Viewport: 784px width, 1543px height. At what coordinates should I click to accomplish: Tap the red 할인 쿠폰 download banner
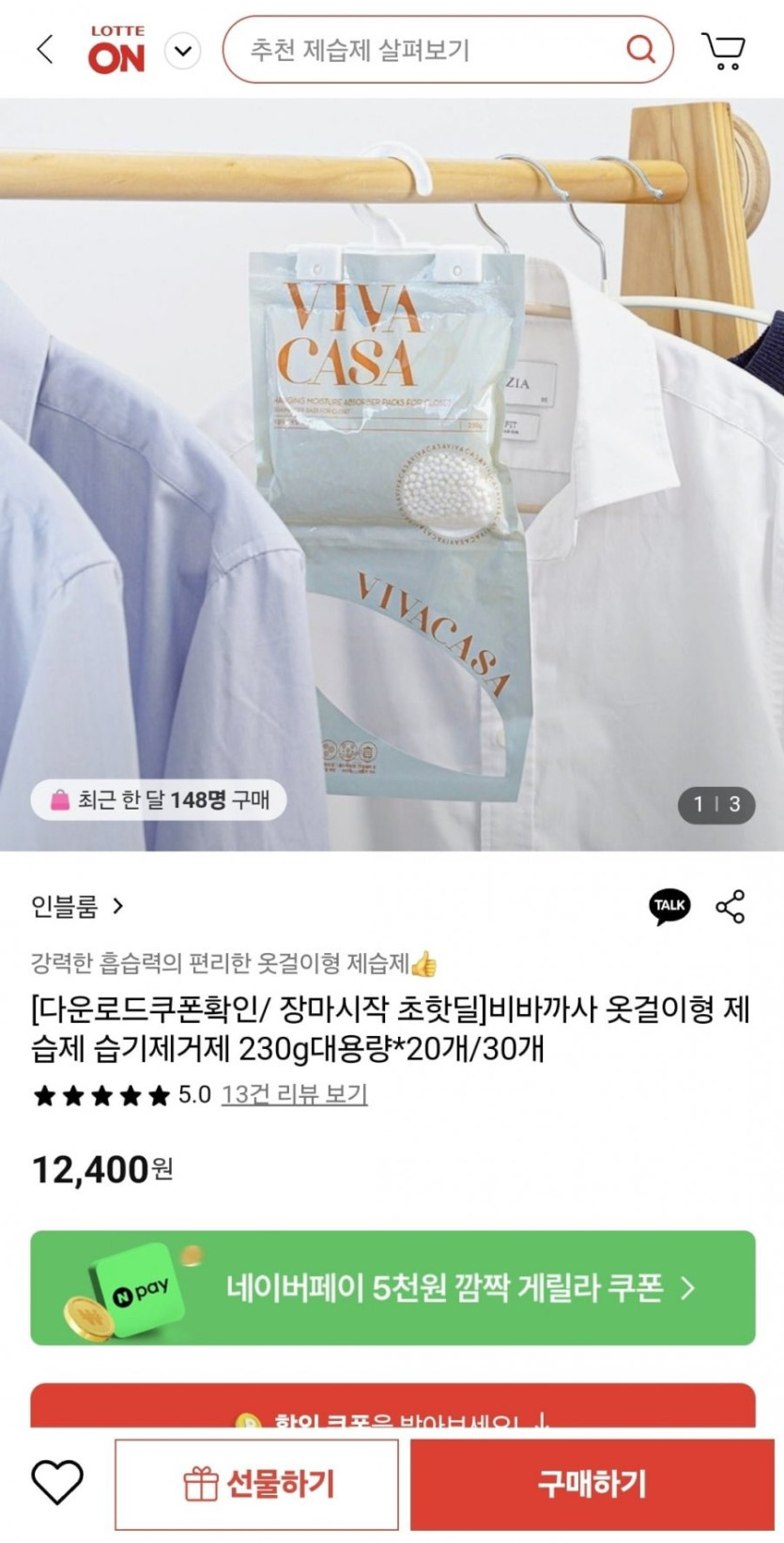(x=392, y=1406)
